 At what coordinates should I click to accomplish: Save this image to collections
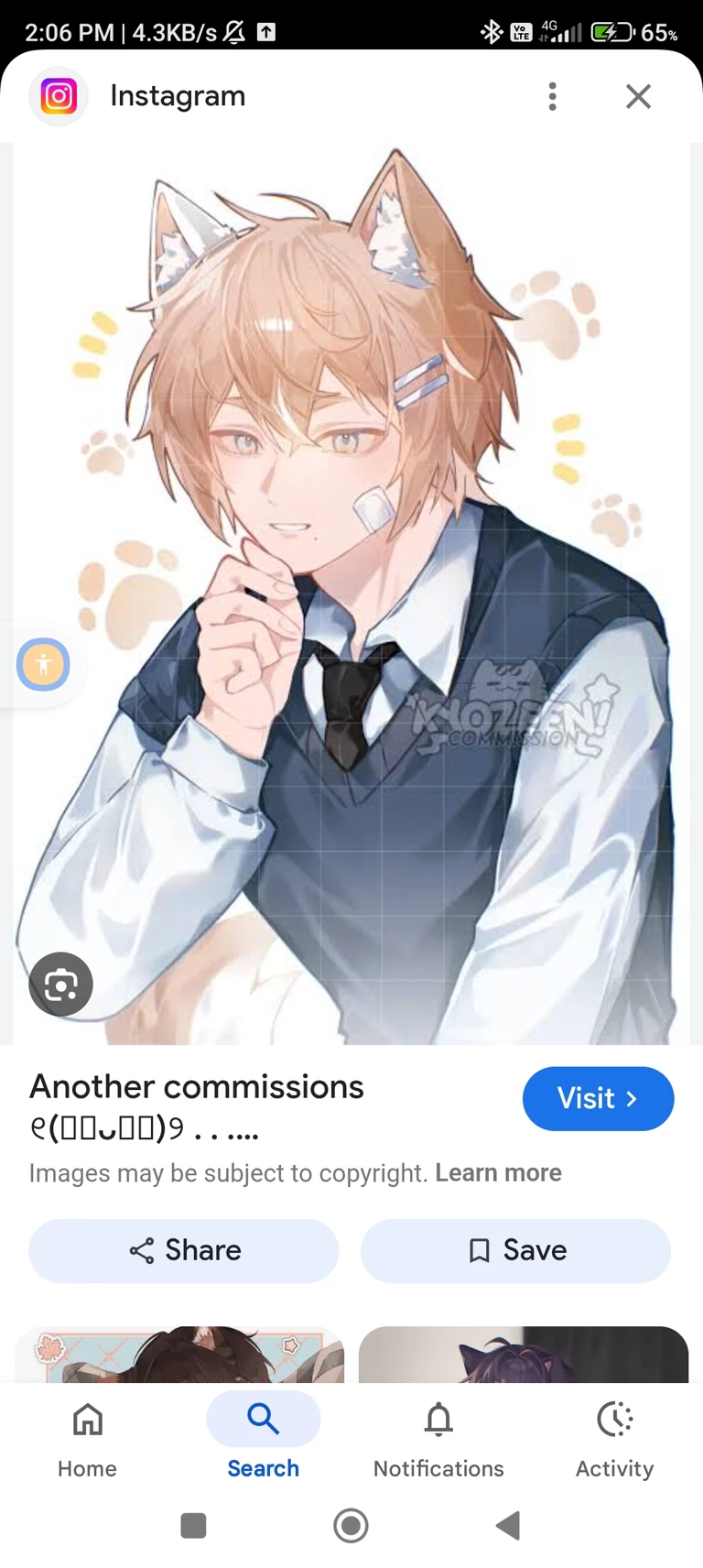coord(515,1250)
